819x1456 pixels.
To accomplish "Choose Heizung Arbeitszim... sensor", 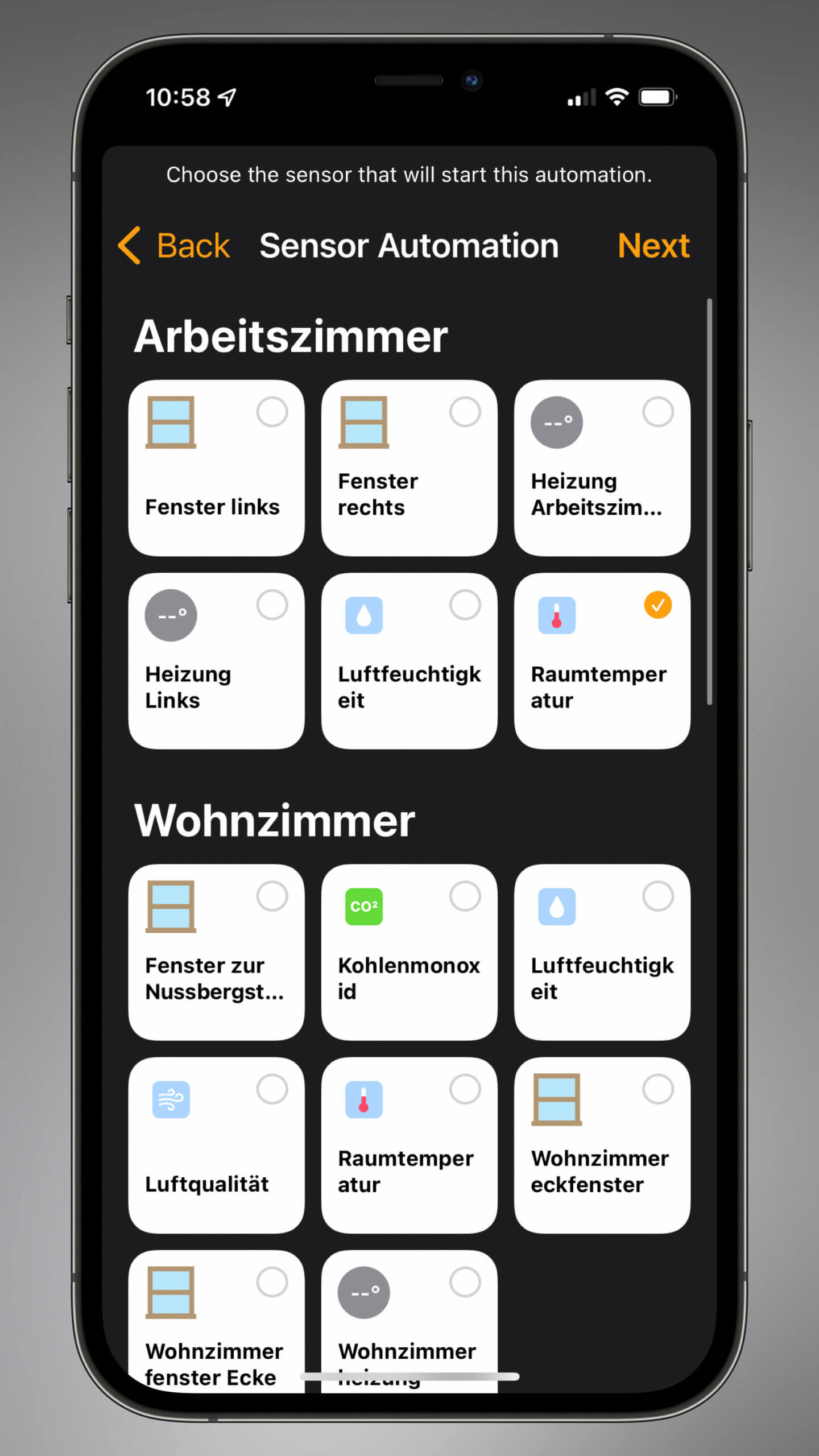I will (602, 468).
